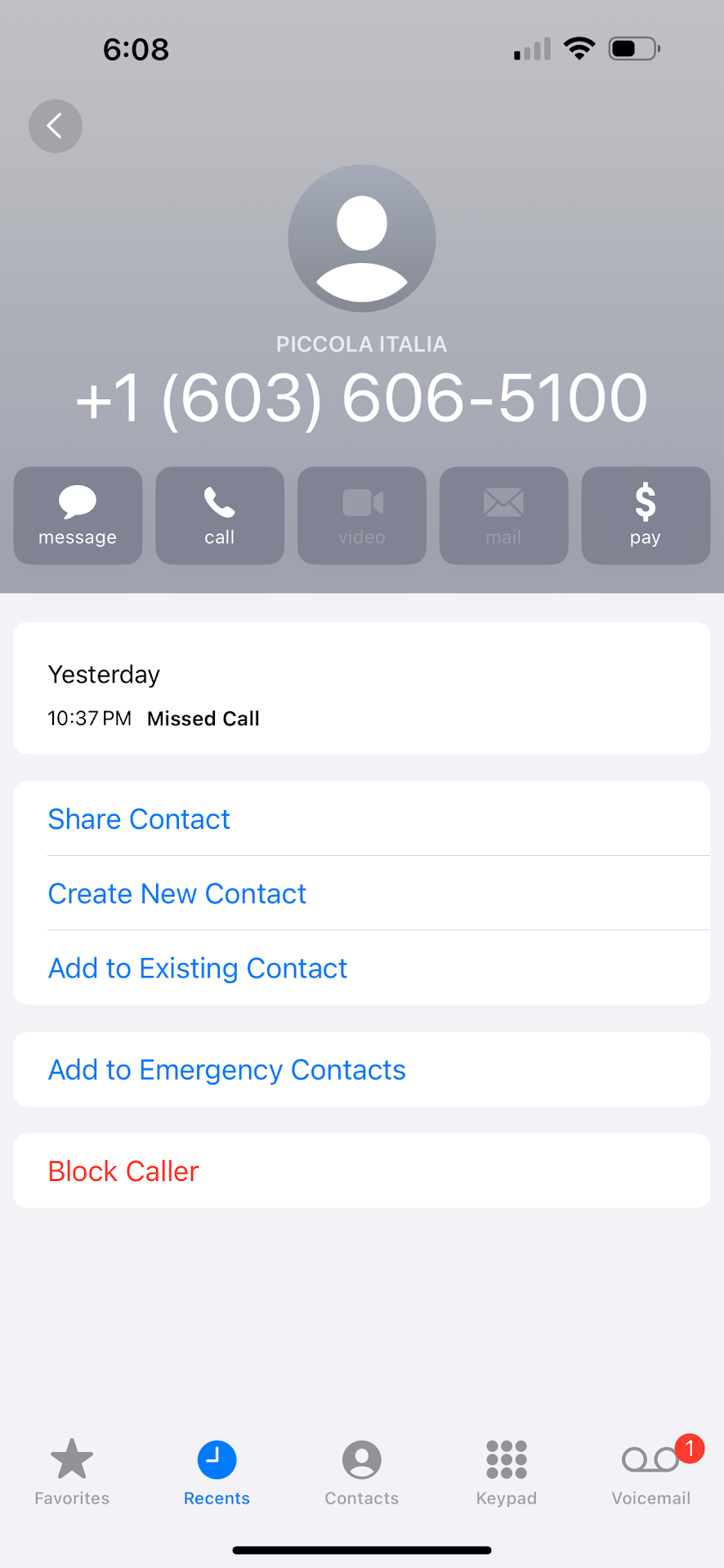Block this caller
Image resolution: width=724 pixels, height=1568 pixels.
point(123,1171)
